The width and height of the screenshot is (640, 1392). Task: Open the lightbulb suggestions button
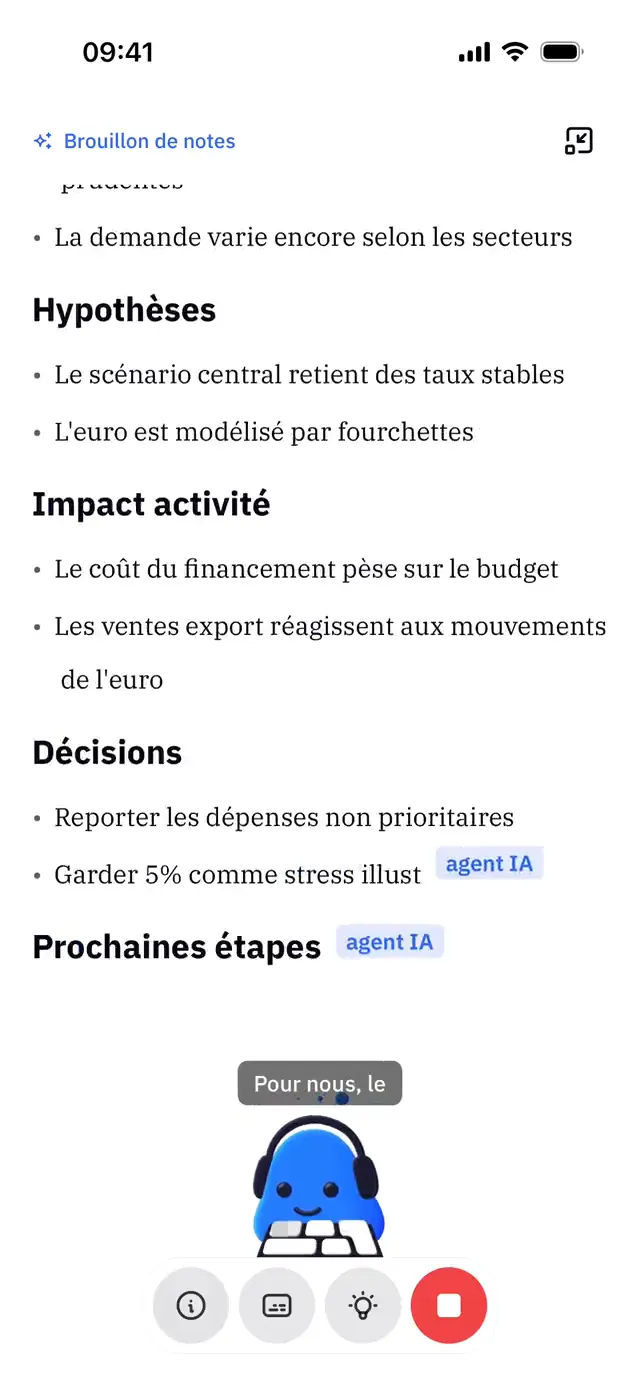pyautogui.click(x=363, y=1305)
